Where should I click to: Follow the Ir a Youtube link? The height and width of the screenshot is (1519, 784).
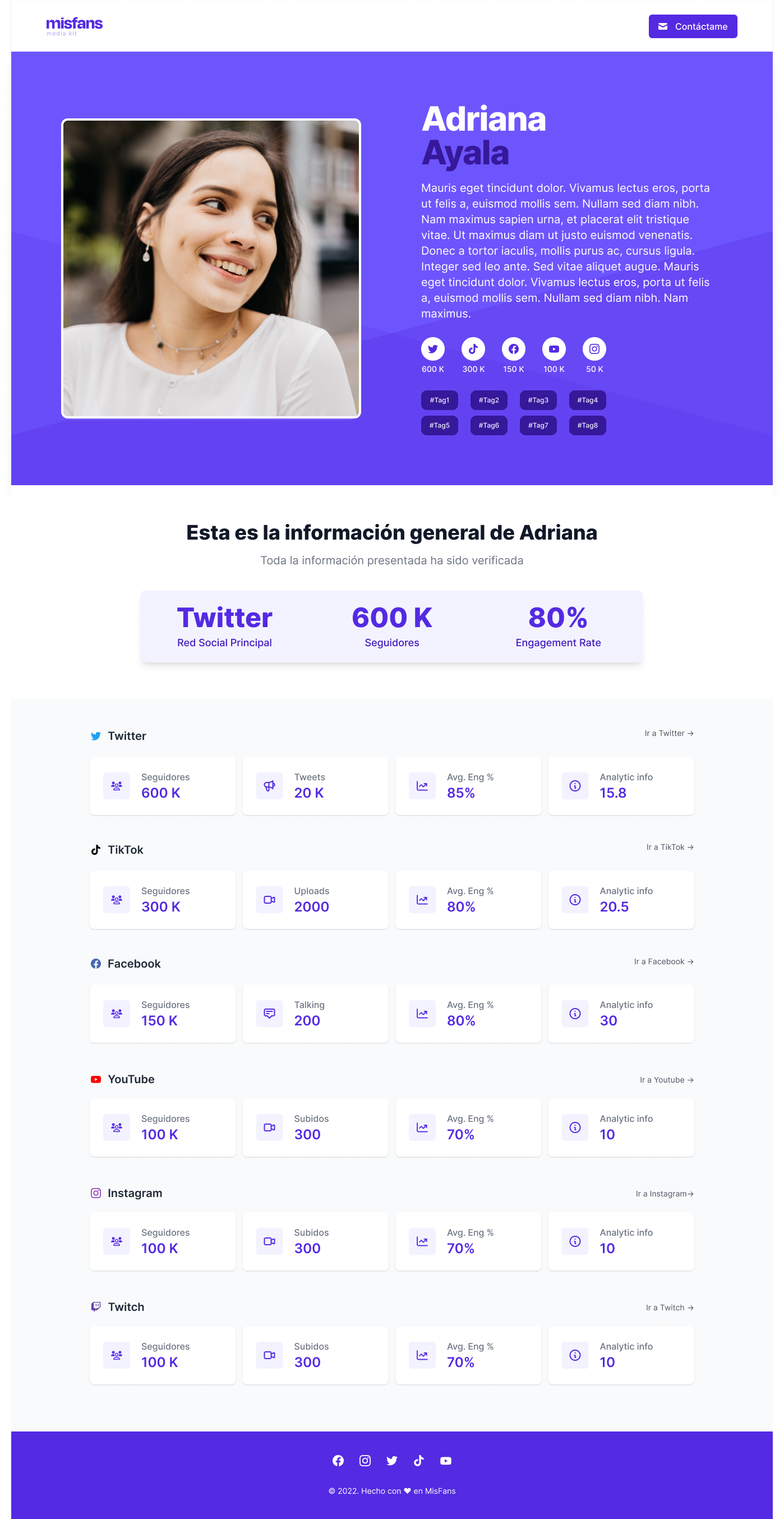[666, 1080]
